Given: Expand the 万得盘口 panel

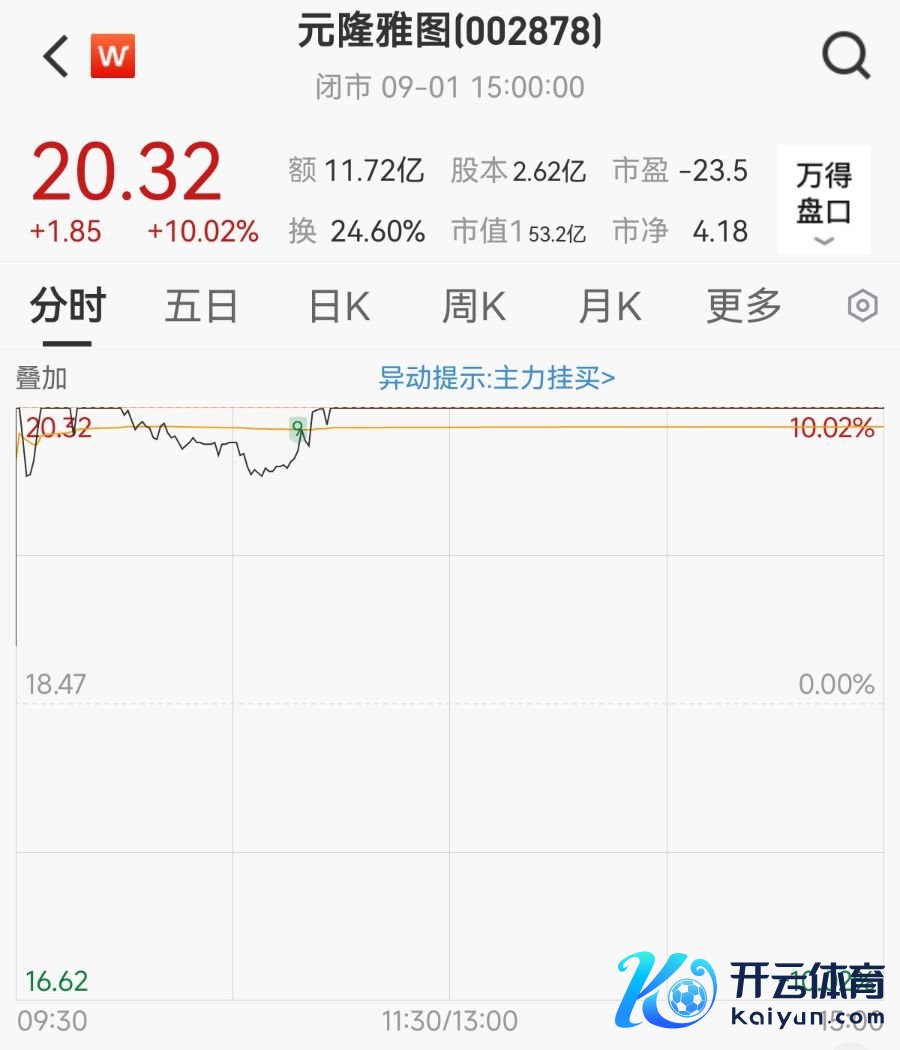Looking at the screenshot, I should [823, 199].
